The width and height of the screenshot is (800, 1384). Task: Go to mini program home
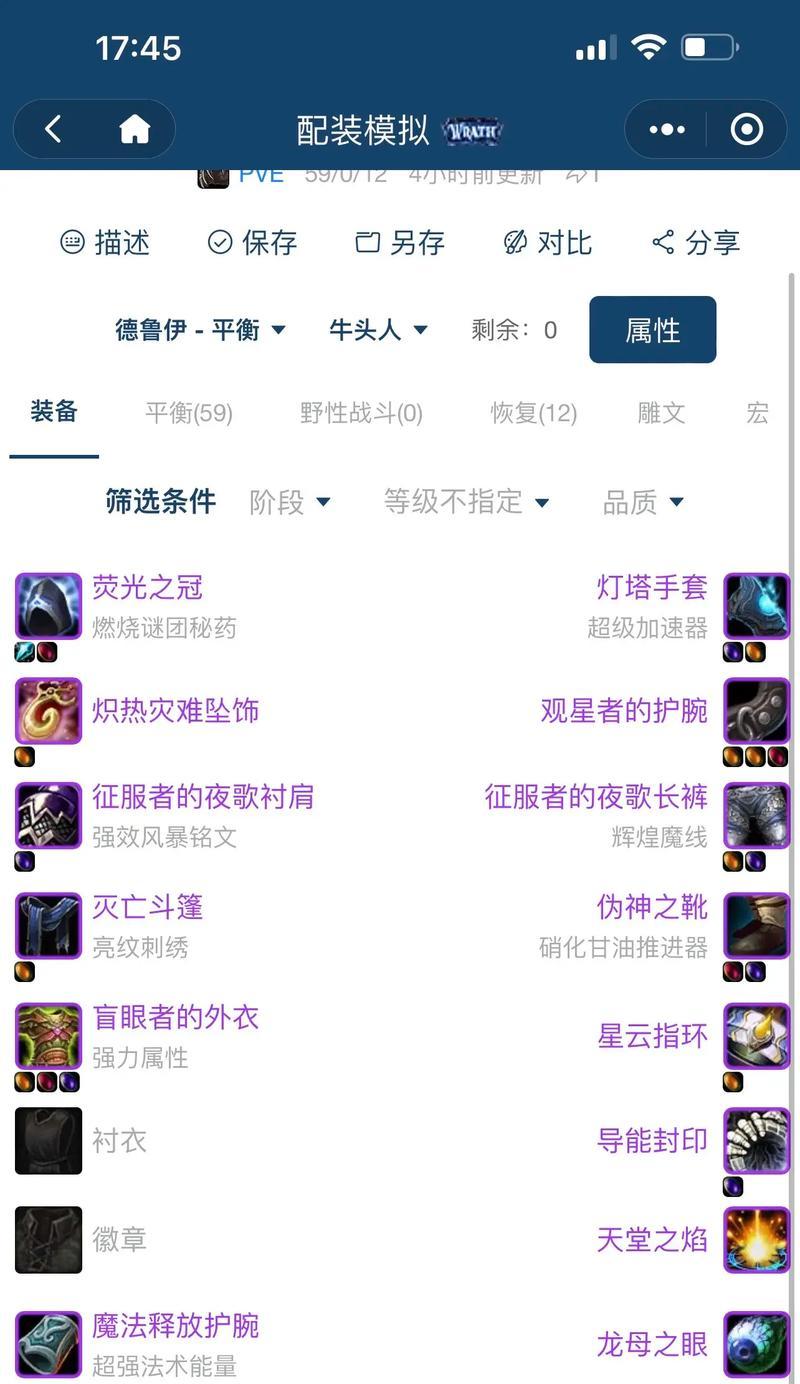click(x=134, y=129)
